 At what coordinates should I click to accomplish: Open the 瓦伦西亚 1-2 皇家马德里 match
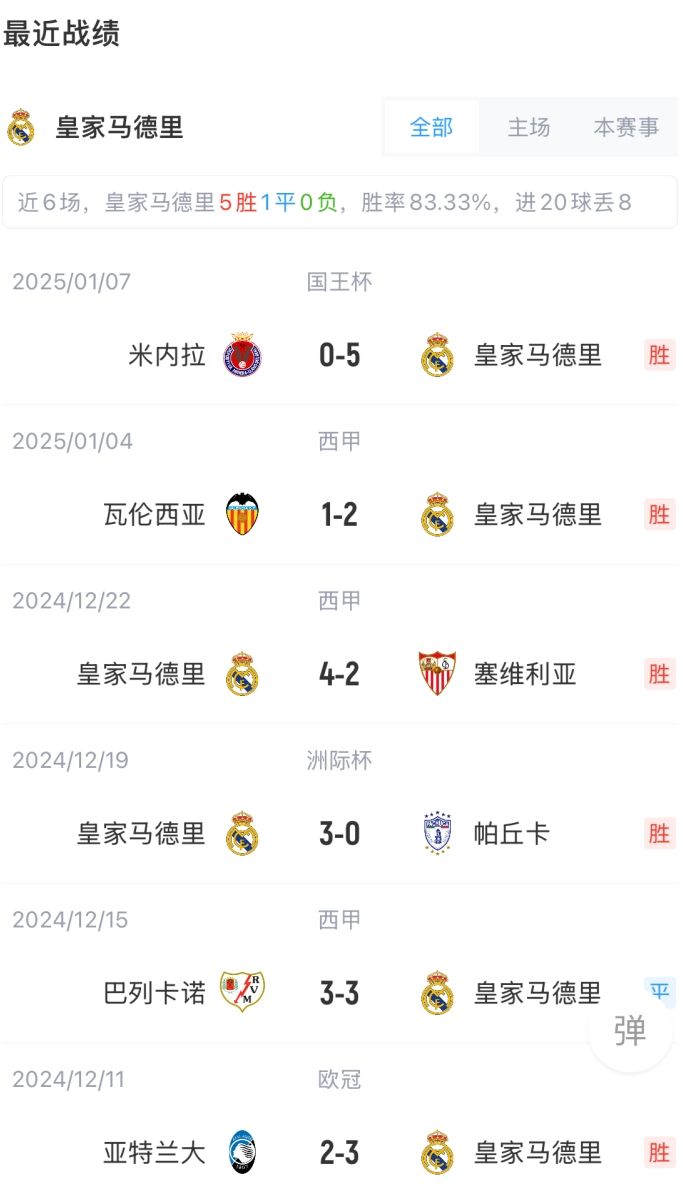click(340, 515)
